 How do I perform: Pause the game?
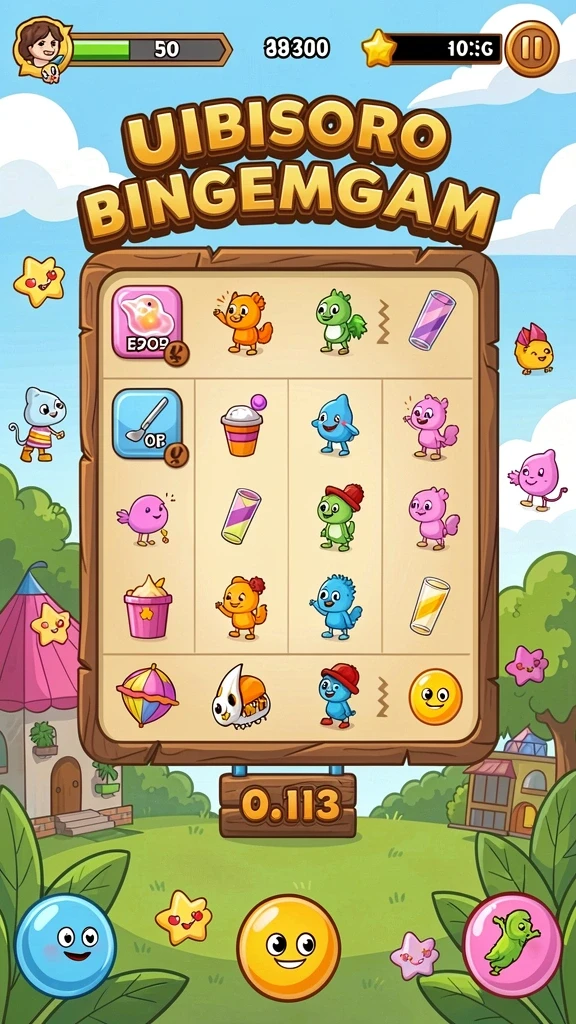532,48
